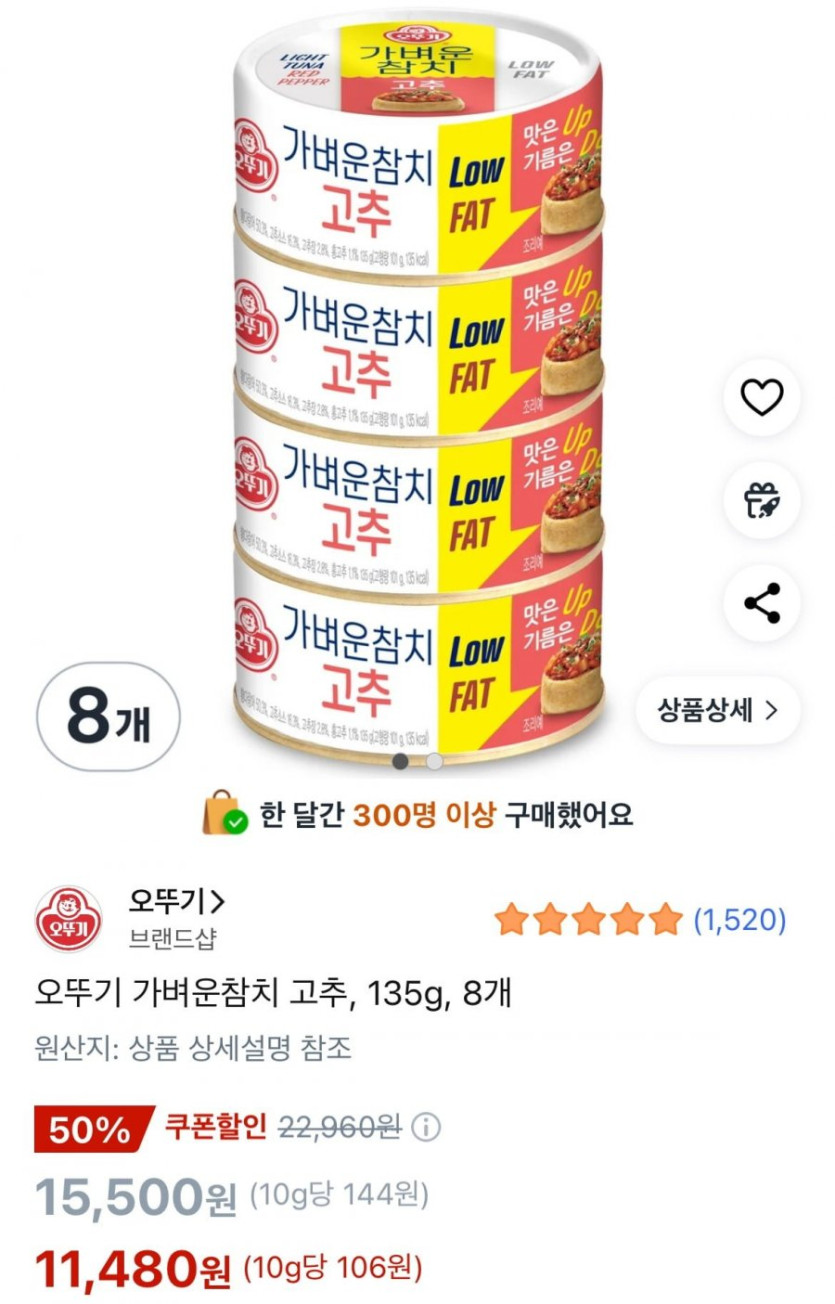Image resolution: width=835 pixels, height=1304 pixels.
Task: Visit the 오뚜기 brand shop
Action: (177, 903)
